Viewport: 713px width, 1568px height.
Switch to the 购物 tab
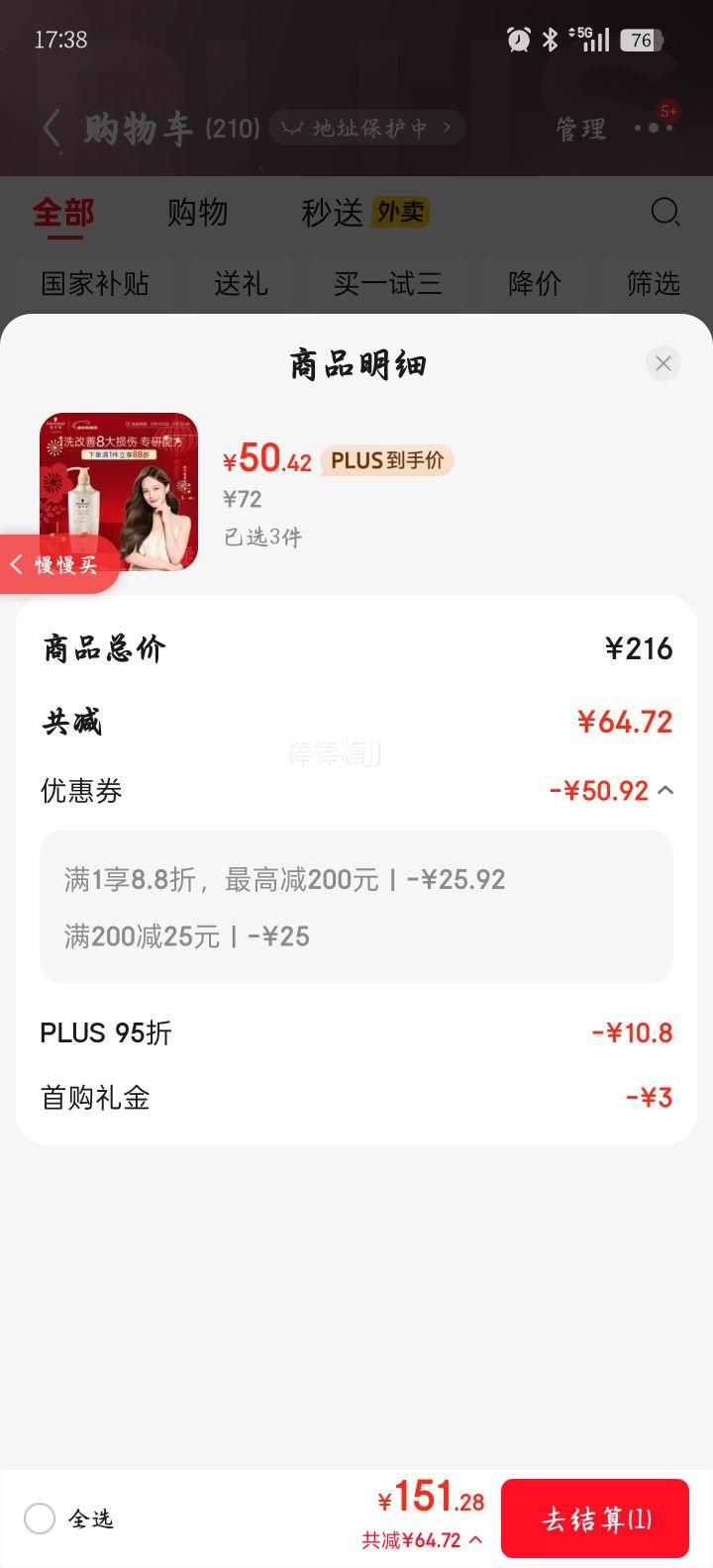(198, 212)
